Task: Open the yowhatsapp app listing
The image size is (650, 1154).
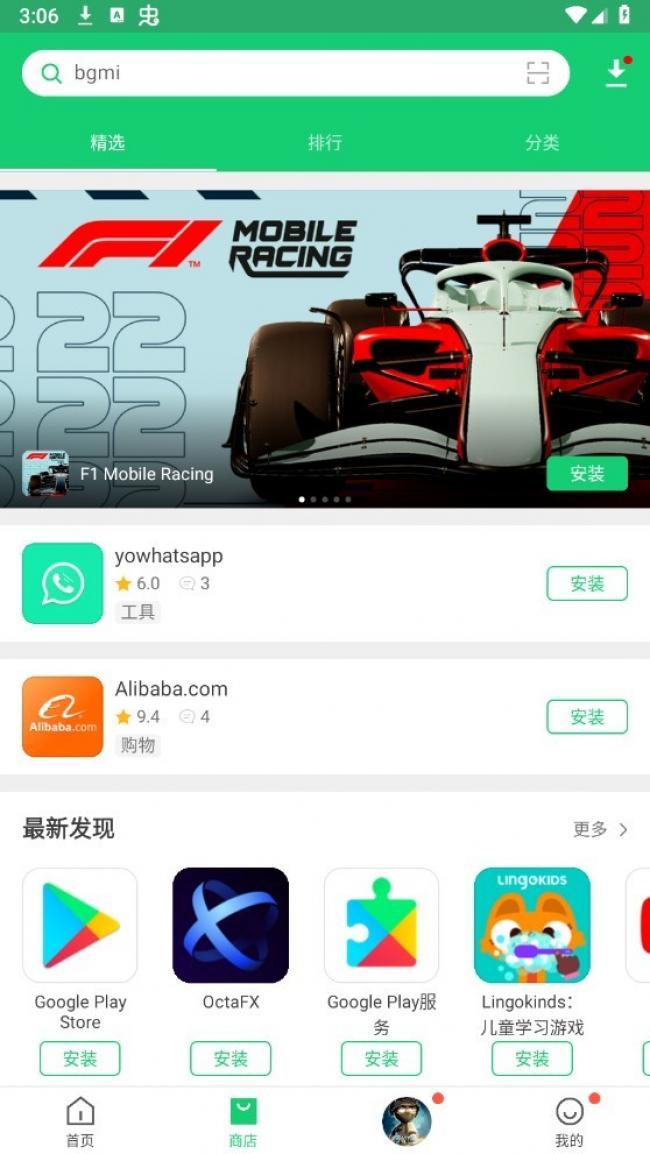Action: point(169,556)
